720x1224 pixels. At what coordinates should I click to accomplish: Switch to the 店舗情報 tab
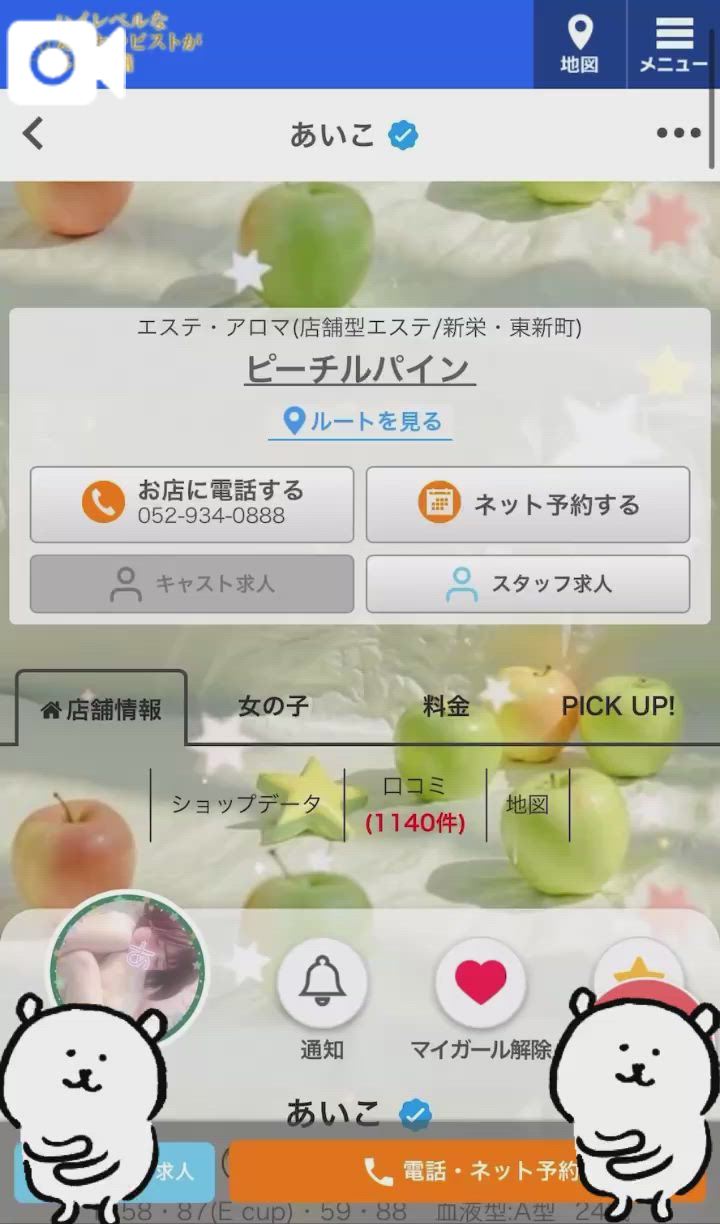click(101, 710)
